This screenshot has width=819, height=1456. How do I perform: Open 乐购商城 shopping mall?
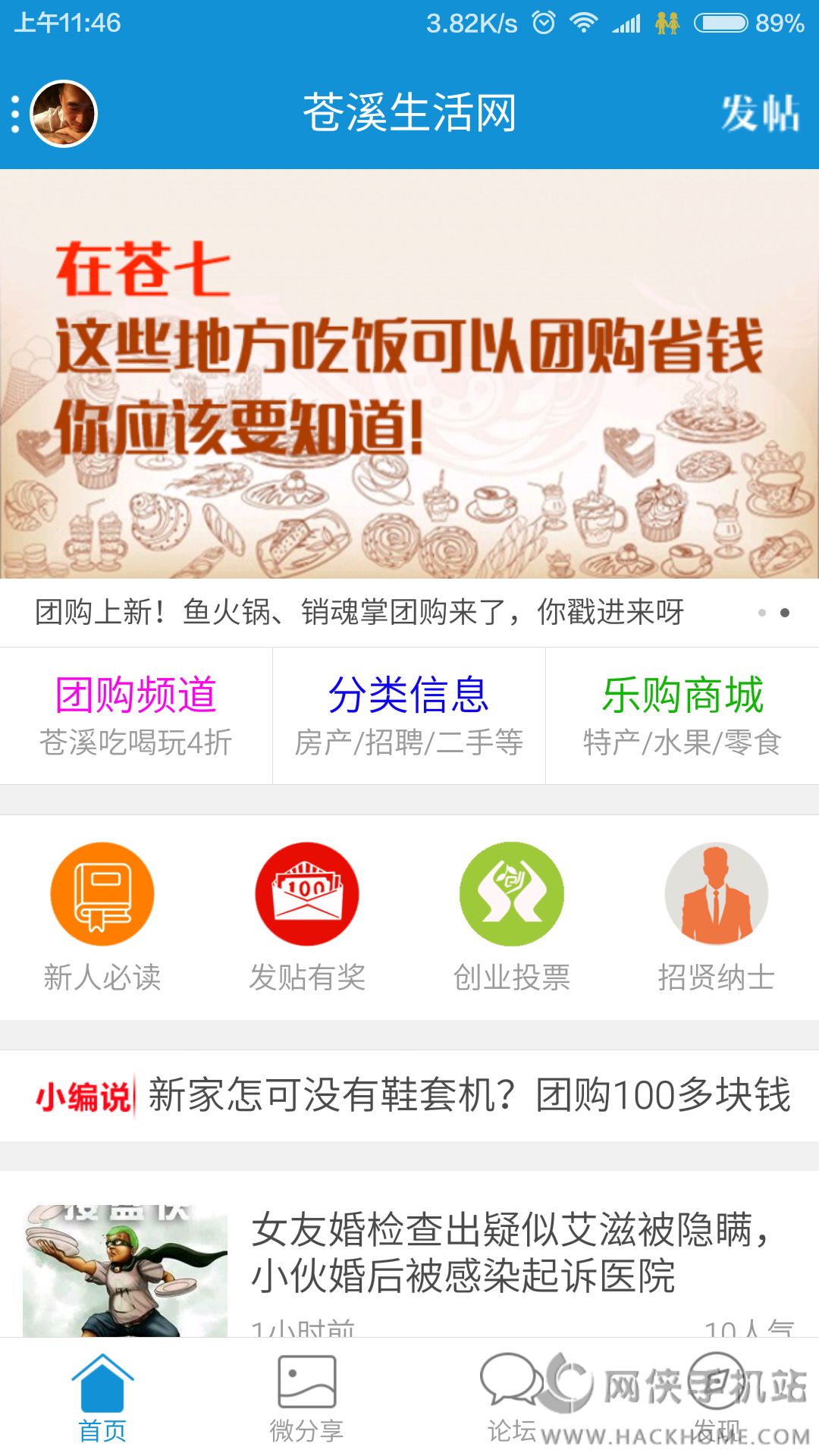coord(682,716)
